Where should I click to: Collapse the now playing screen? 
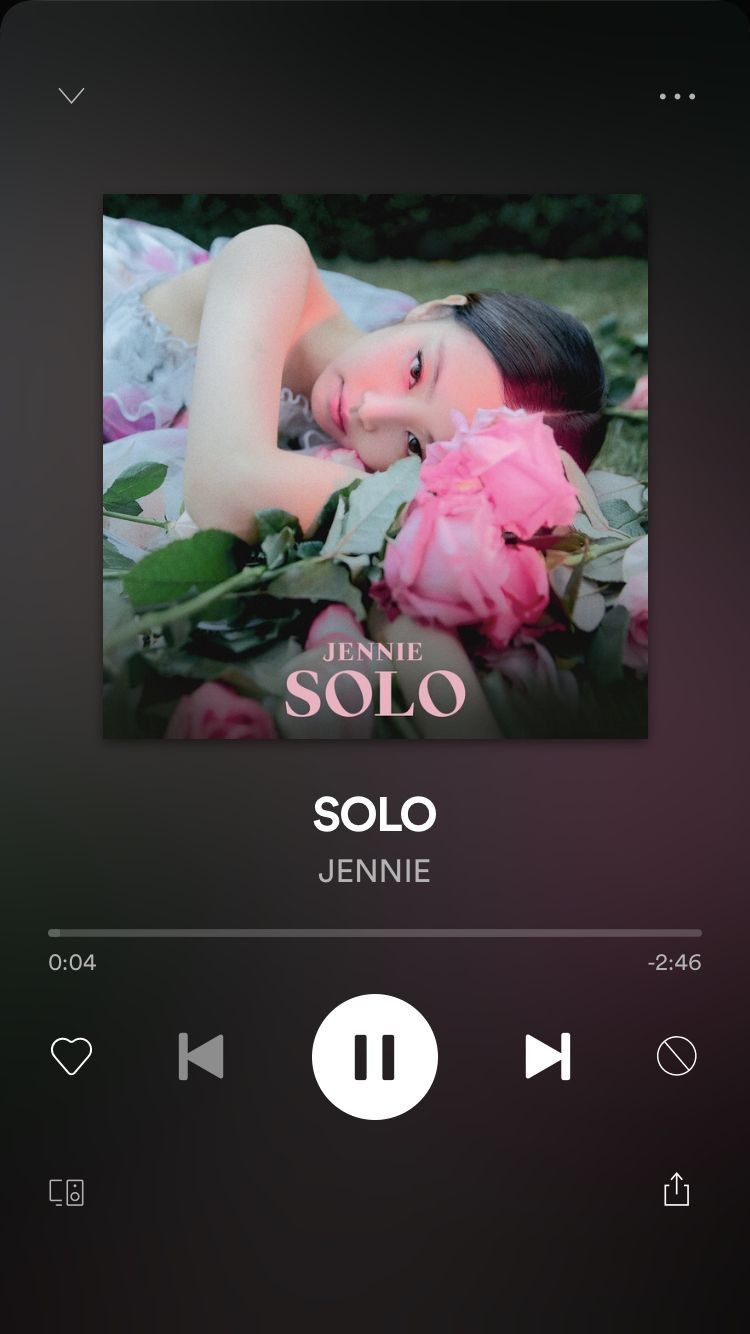[71, 96]
